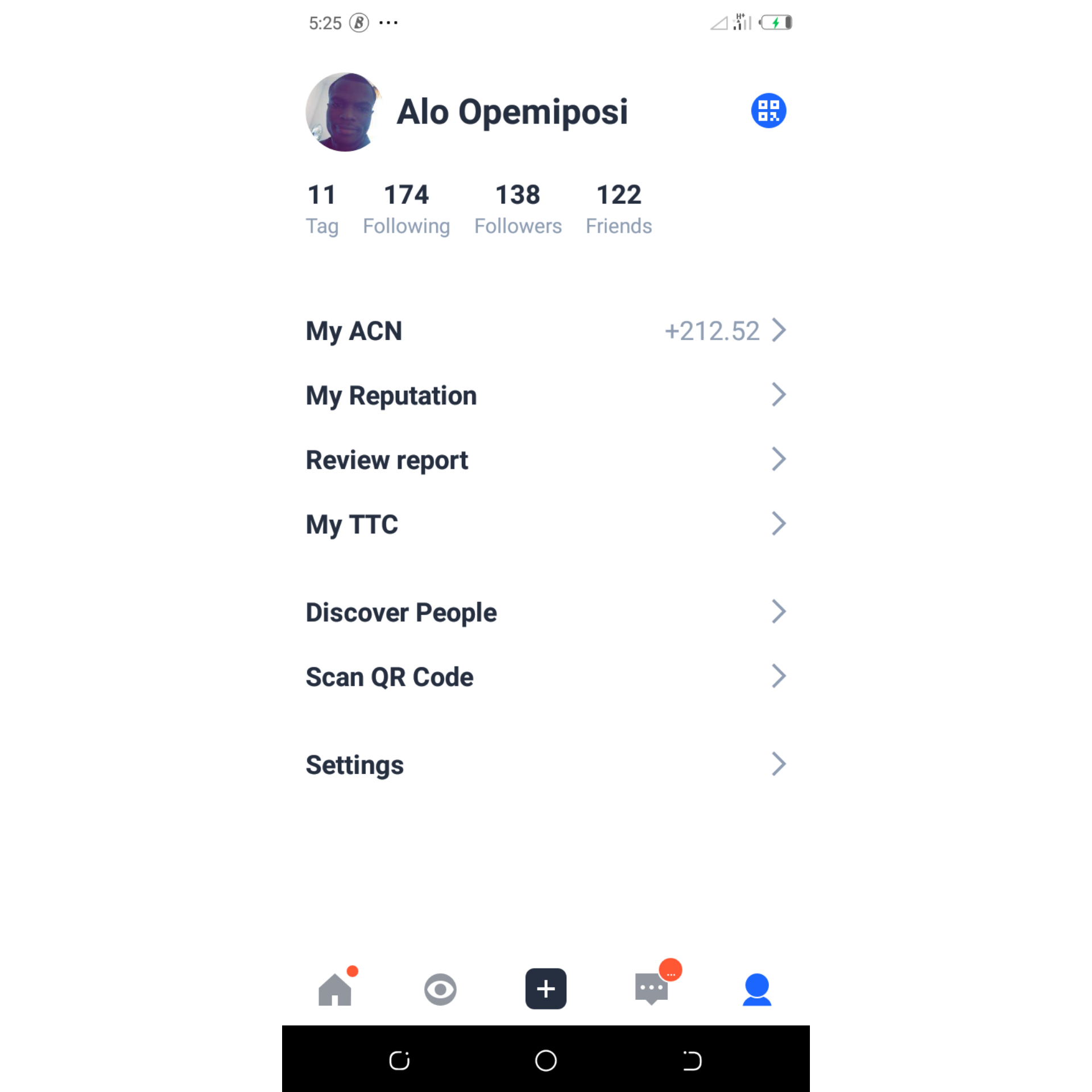Screen dimensions: 1092x1092
Task: View the 11 Tag list
Action: click(x=322, y=209)
